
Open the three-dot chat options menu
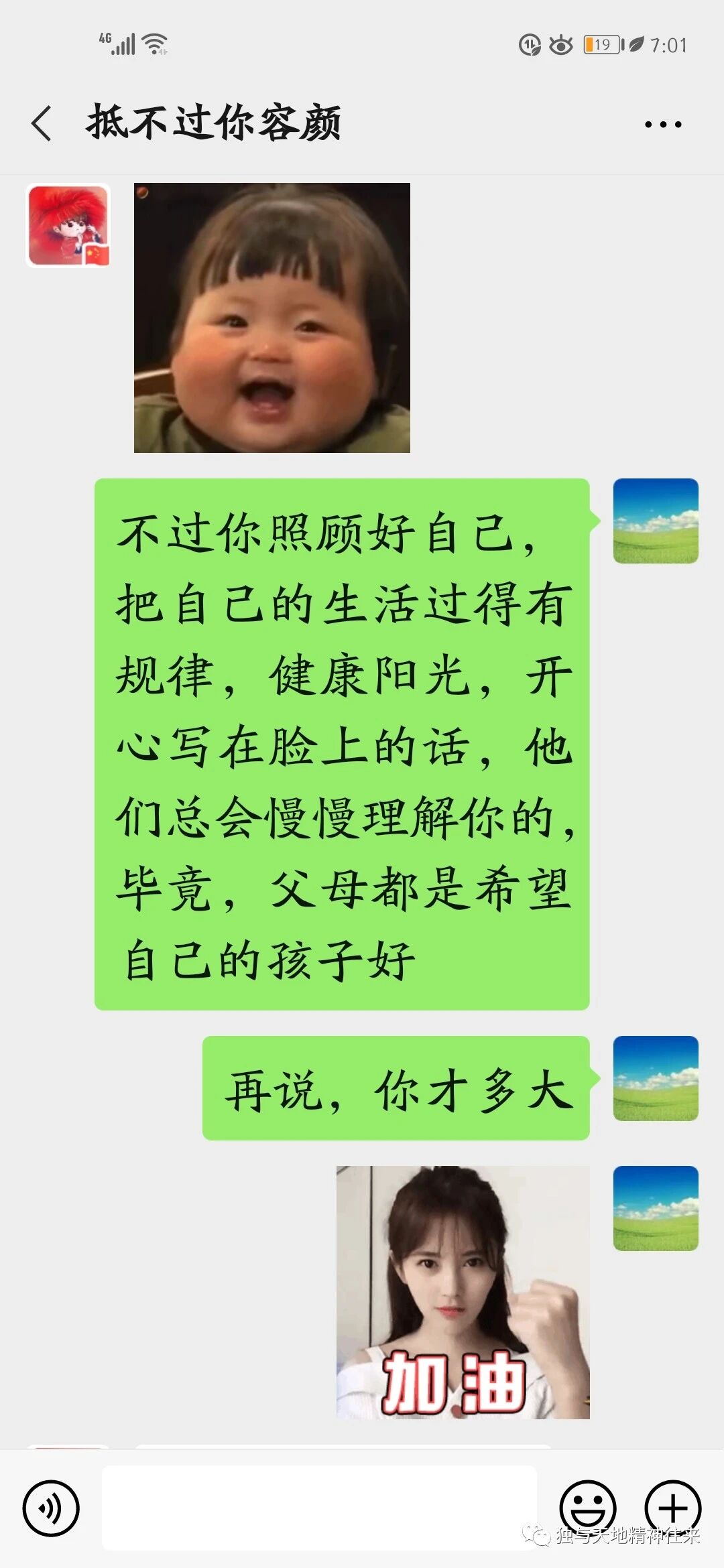662,125
